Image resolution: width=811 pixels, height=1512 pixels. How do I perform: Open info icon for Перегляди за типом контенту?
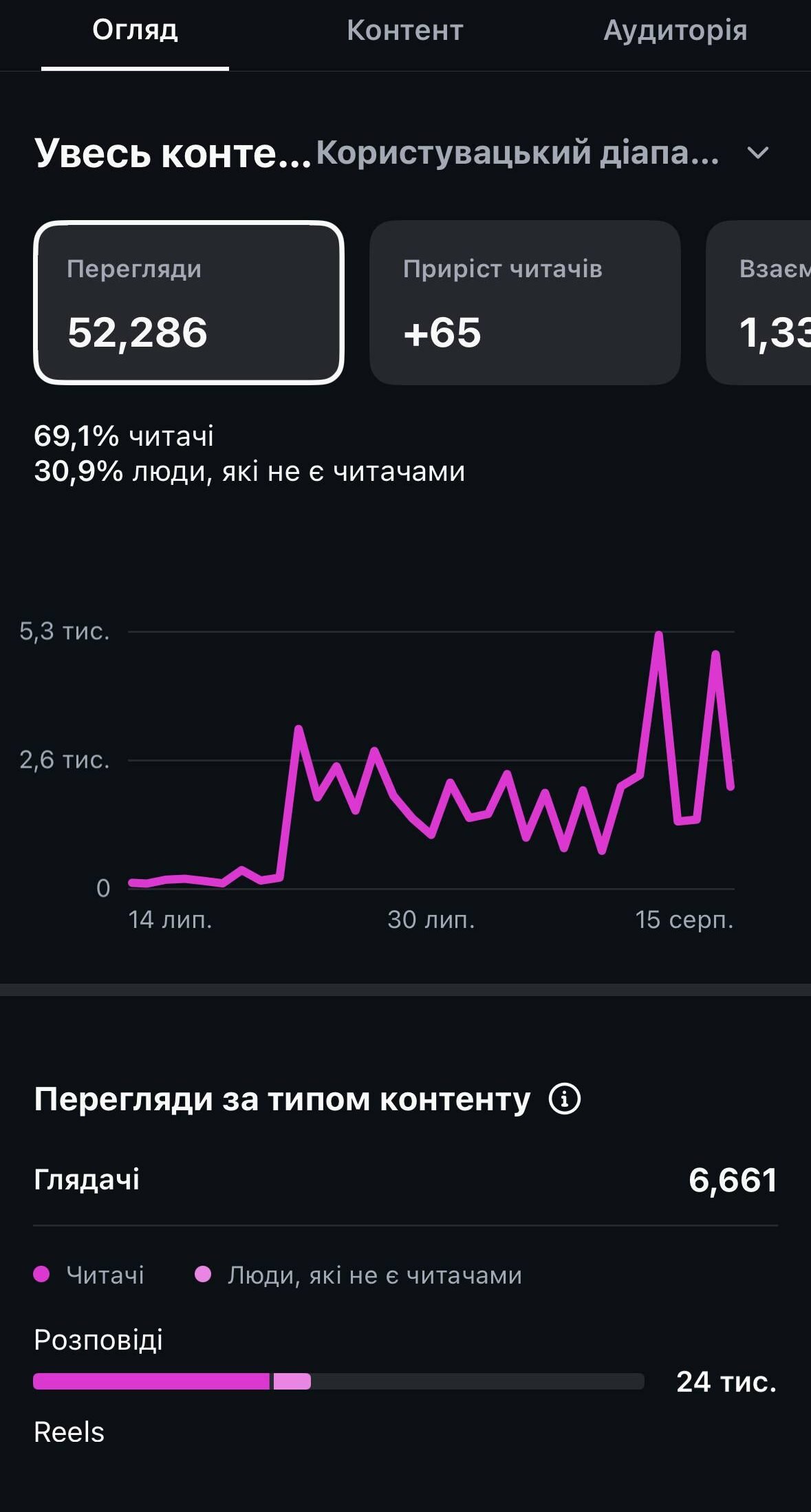(565, 1099)
